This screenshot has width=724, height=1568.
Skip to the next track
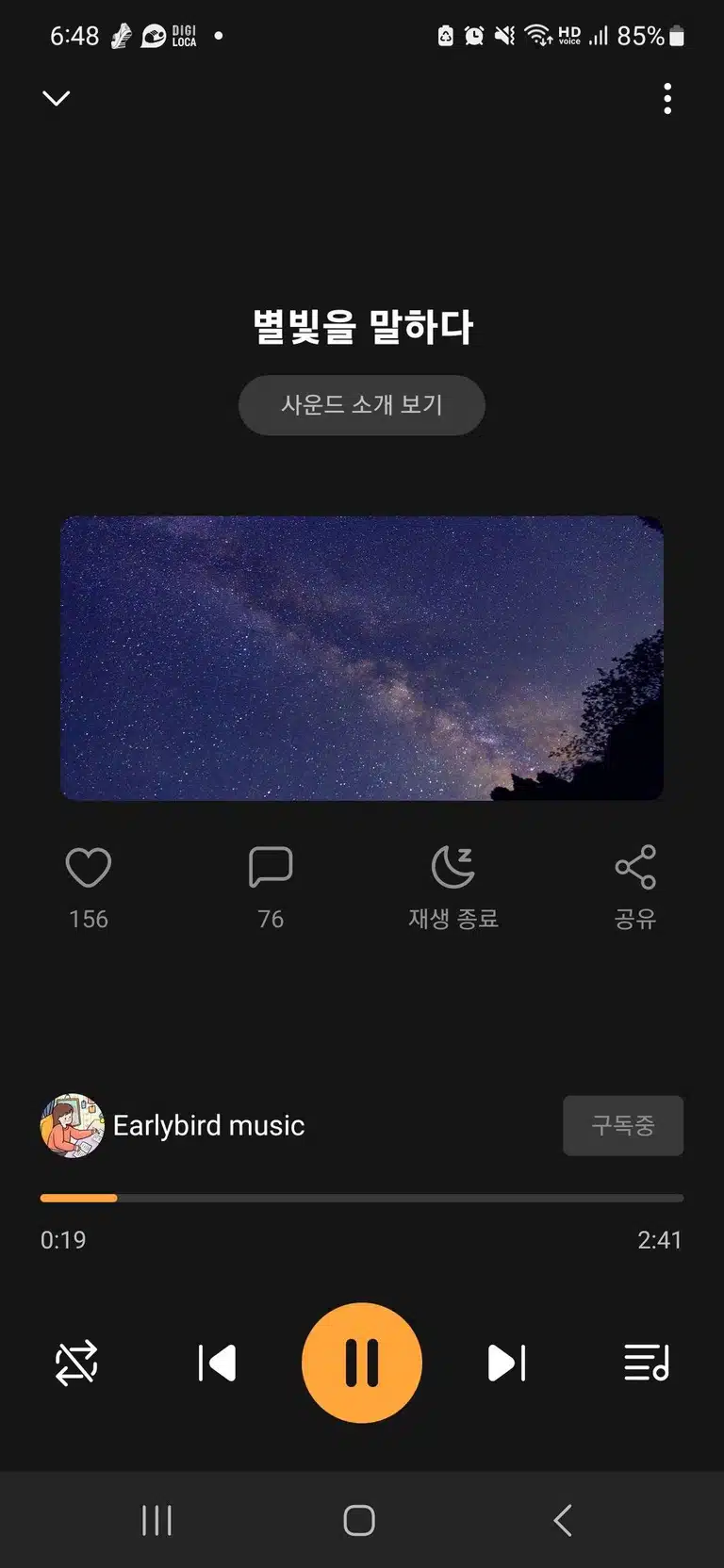click(x=506, y=1363)
